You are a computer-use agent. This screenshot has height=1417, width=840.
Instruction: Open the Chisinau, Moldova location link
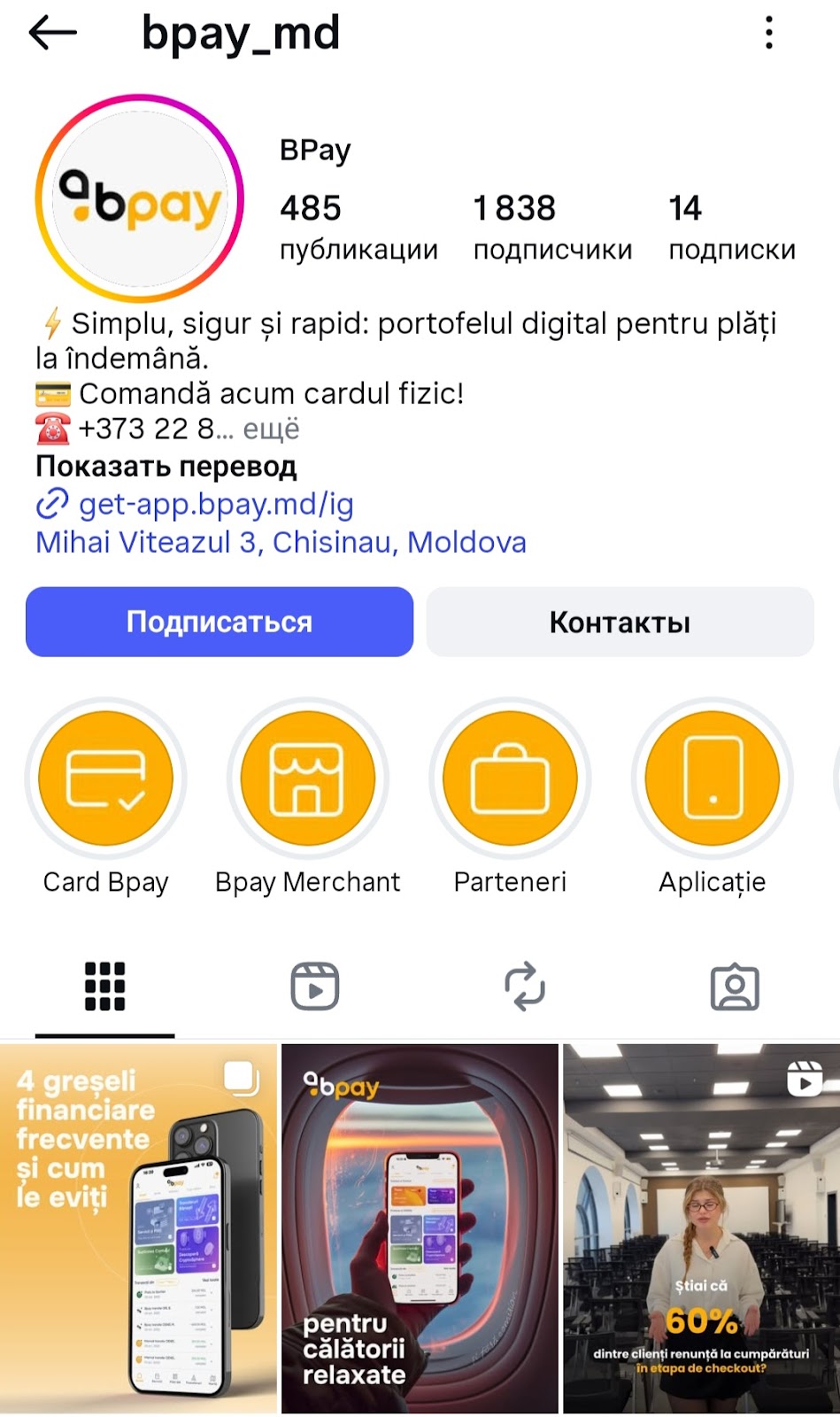click(280, 542)
